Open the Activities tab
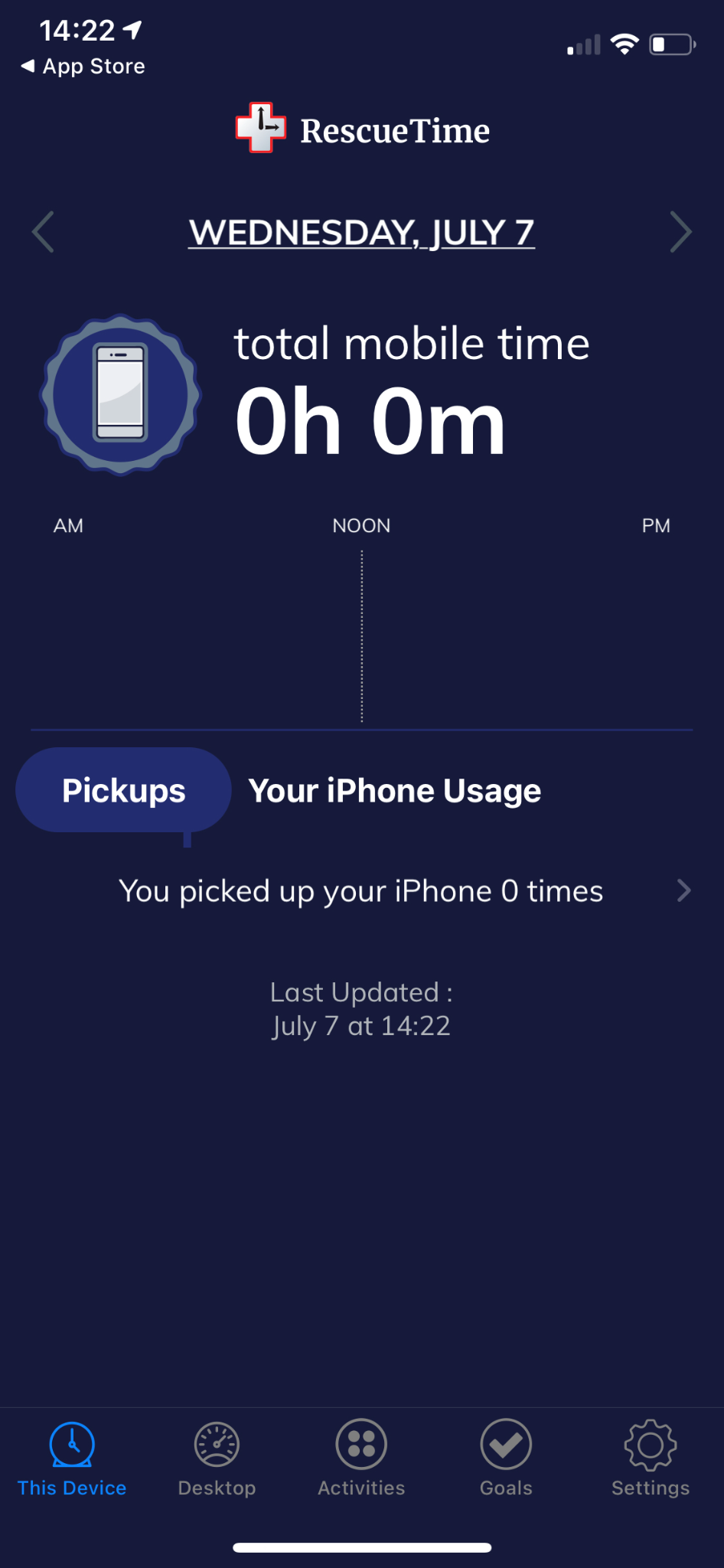 [361, 1459]
